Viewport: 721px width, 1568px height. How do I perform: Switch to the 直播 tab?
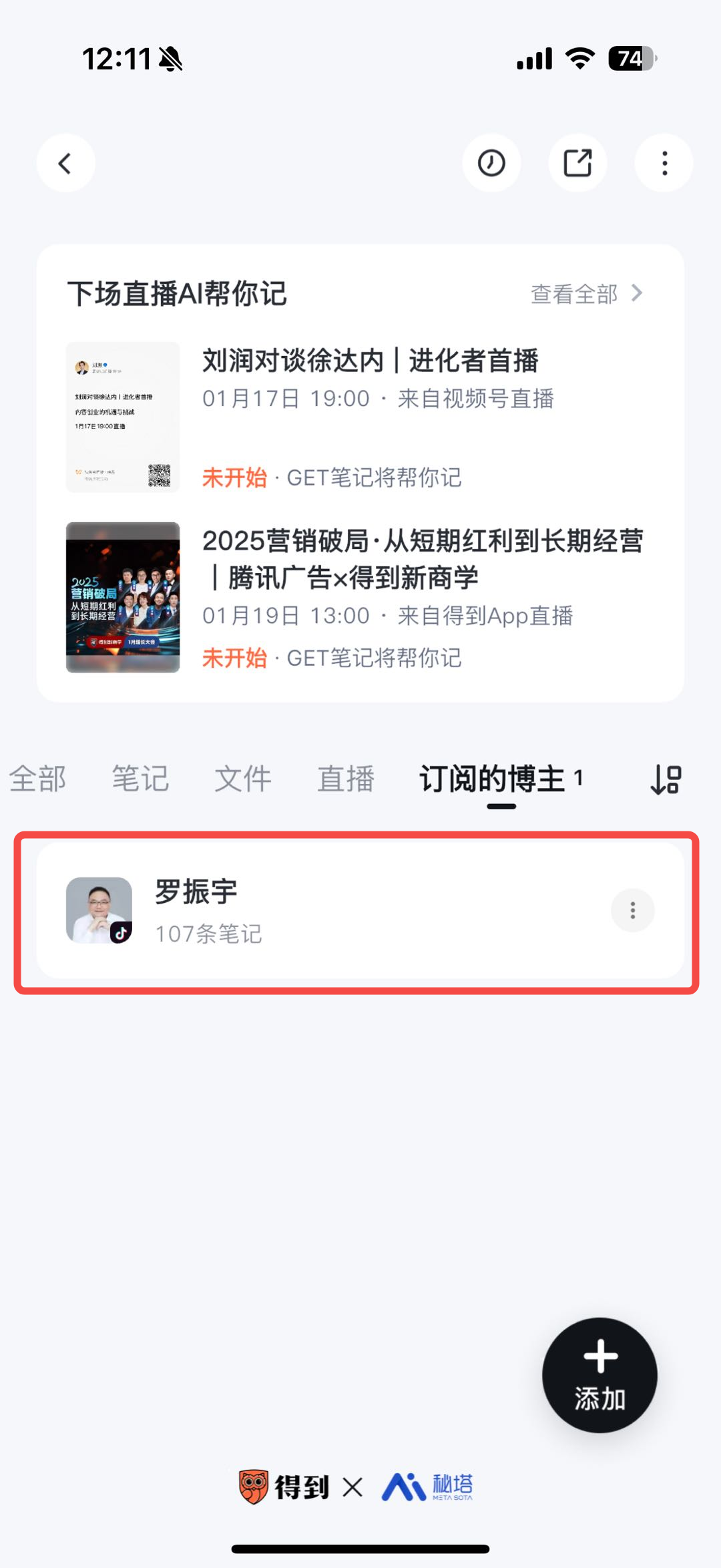pyautogui.click(x=346, y=779)
